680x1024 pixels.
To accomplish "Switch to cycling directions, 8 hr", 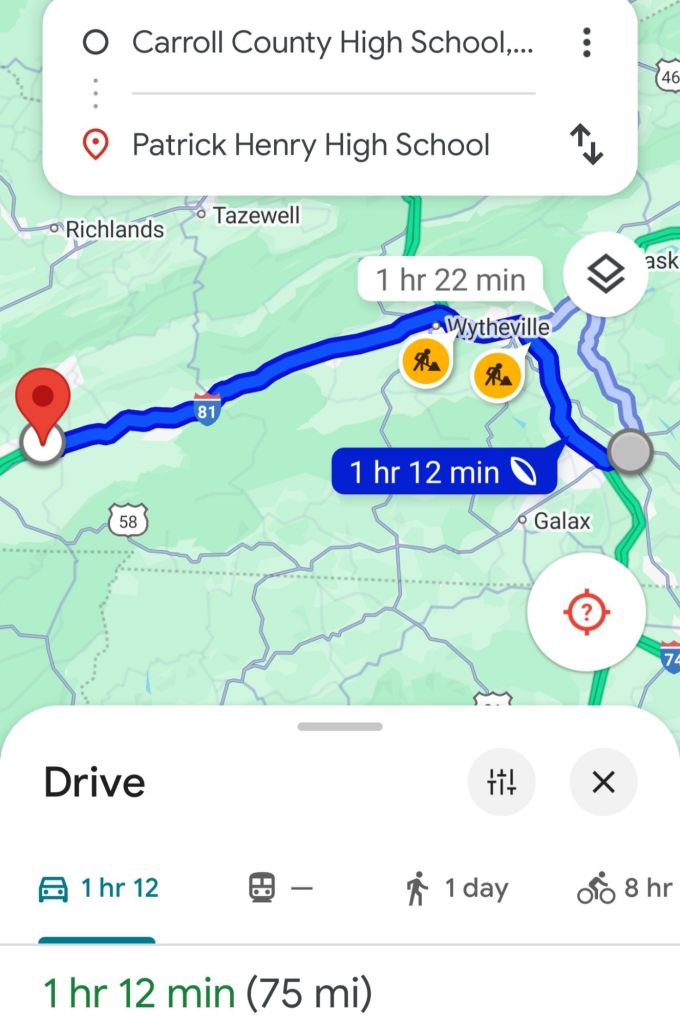I will [x=625, y=888].
